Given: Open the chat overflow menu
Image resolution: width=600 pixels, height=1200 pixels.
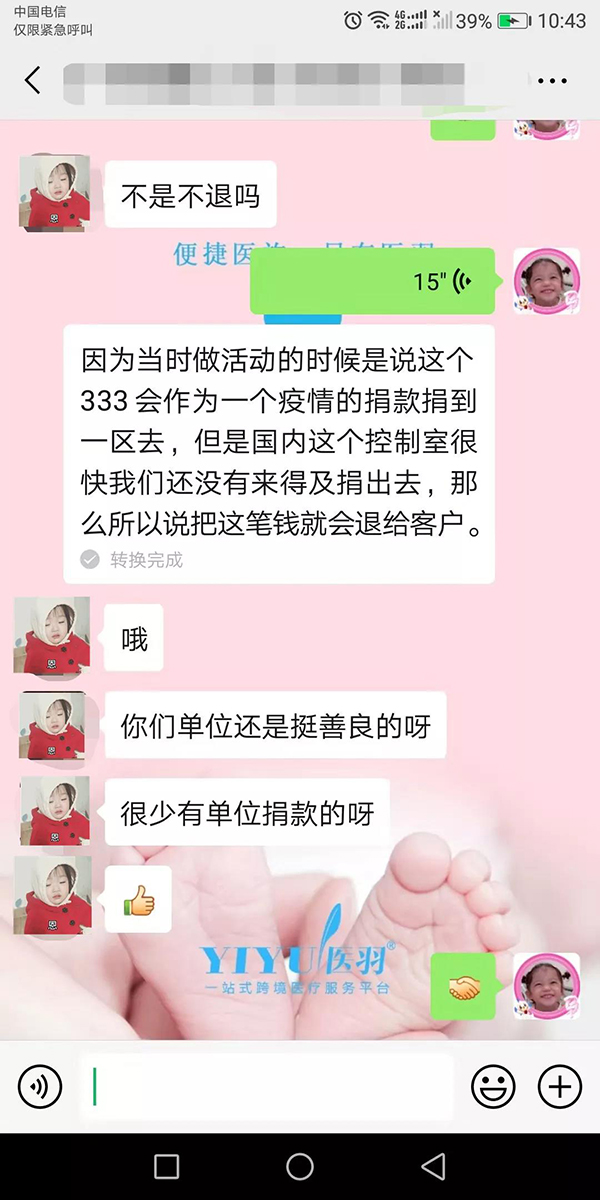Looking at the screenshot, I should coord(552,81).
